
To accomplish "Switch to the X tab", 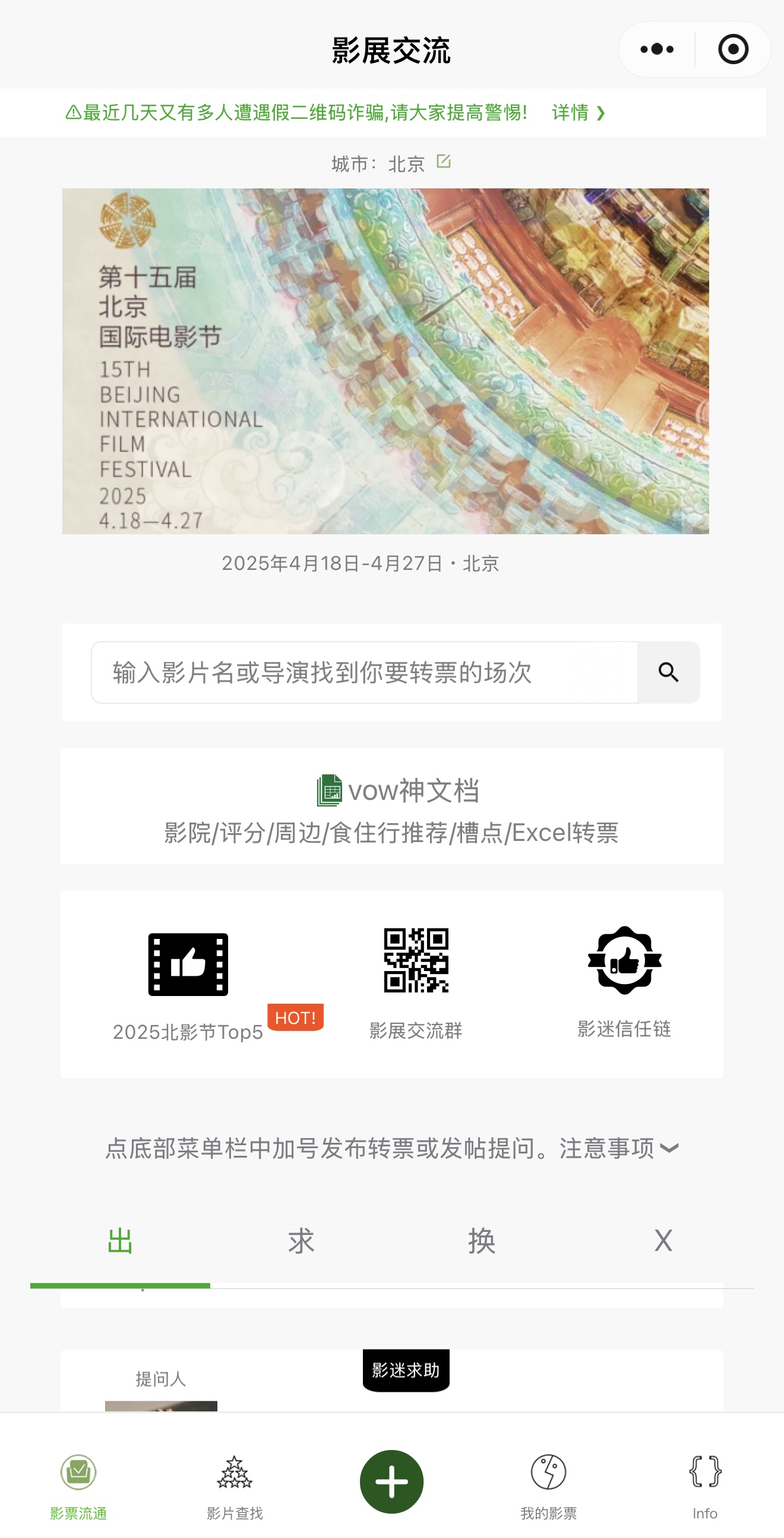I will pos(663,1242).
